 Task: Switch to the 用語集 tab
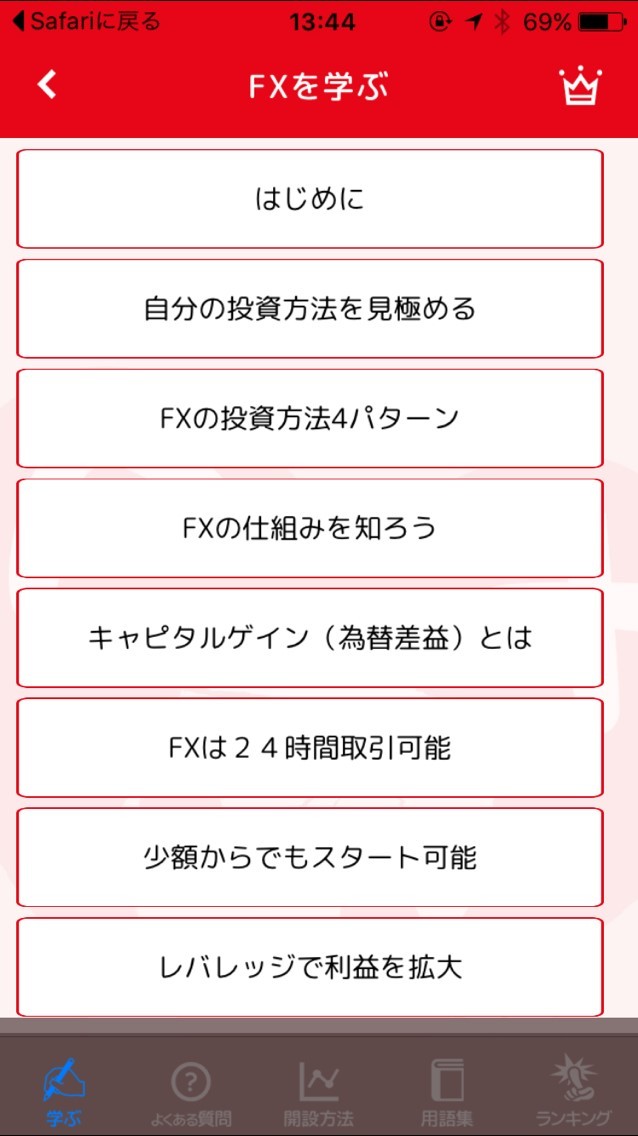point(446,1091)
